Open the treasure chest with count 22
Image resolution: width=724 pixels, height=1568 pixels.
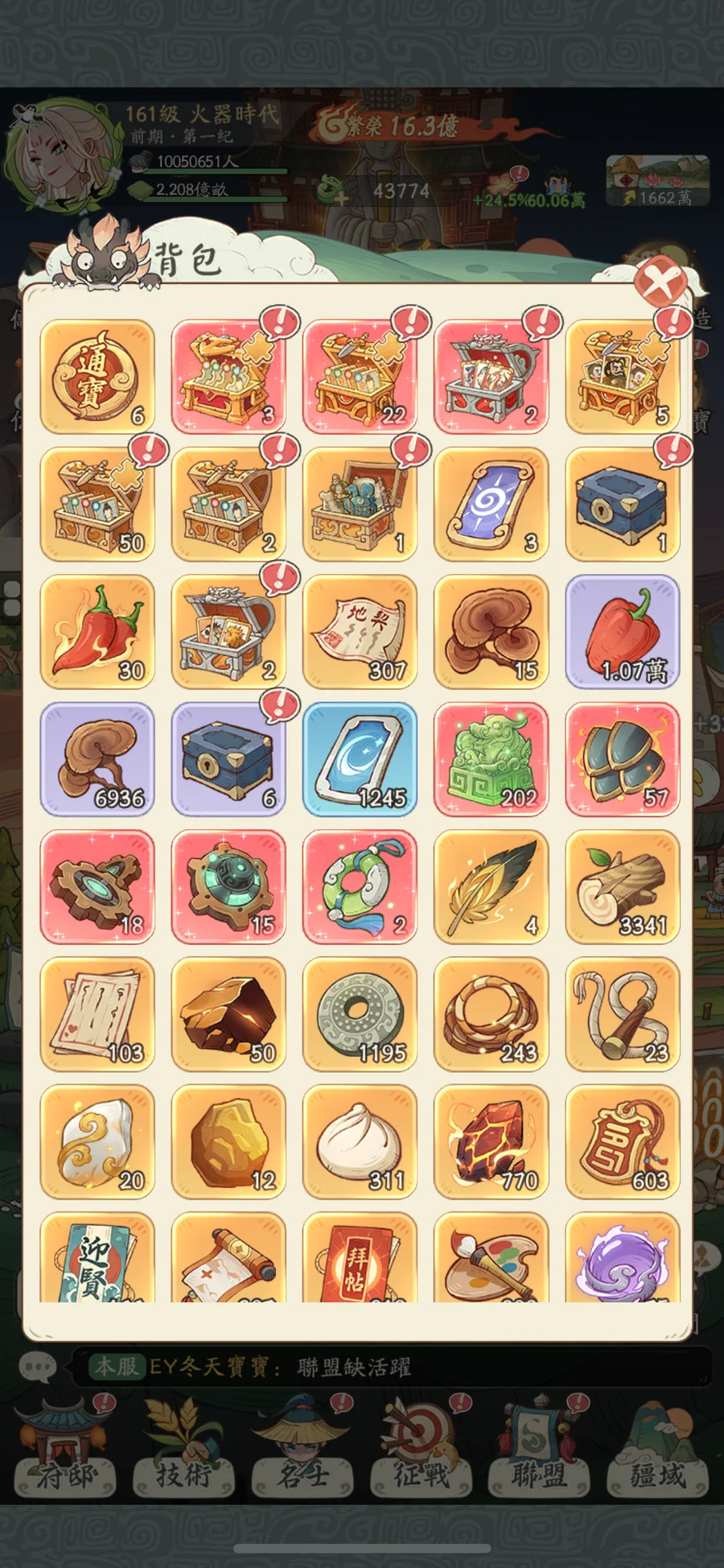point(360,376)
